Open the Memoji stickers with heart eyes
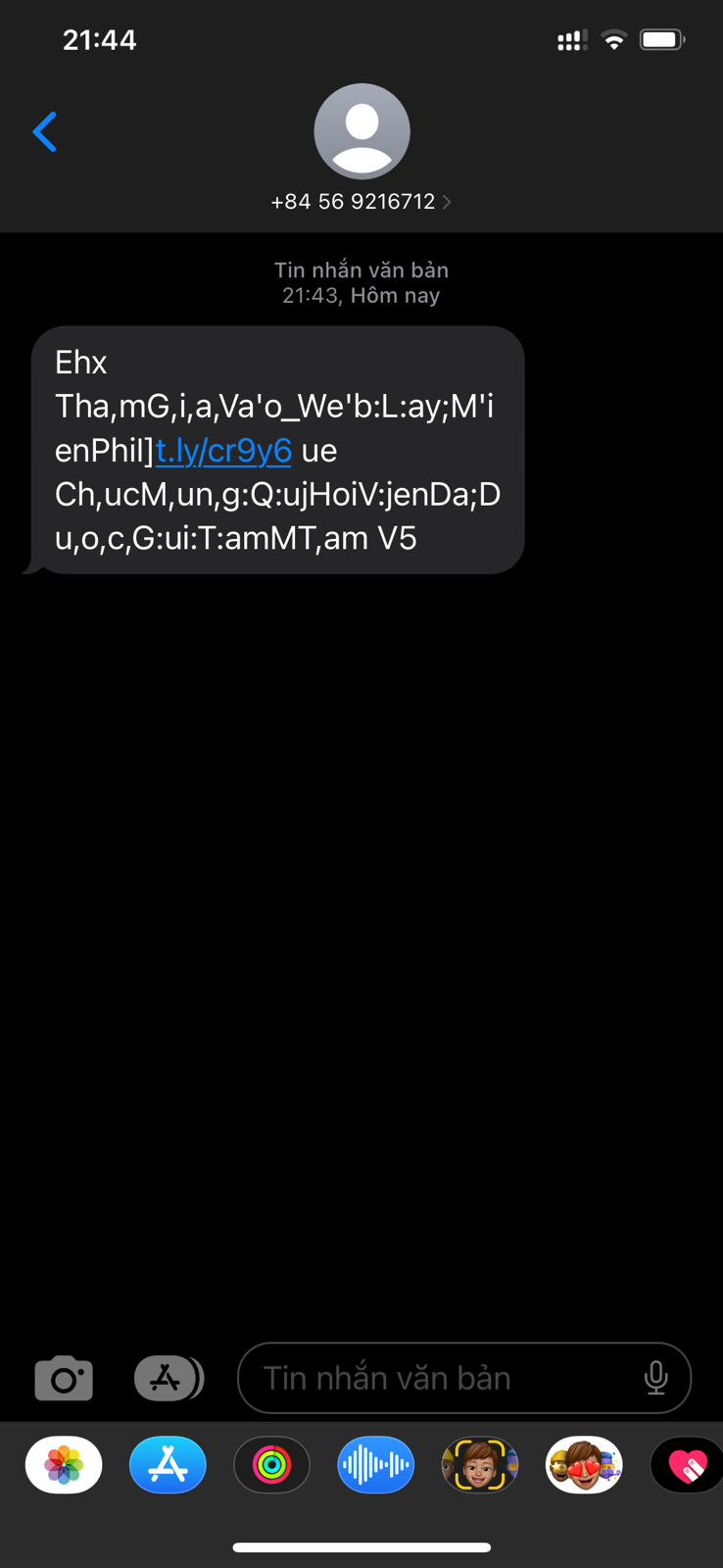 click(584, 1465)
